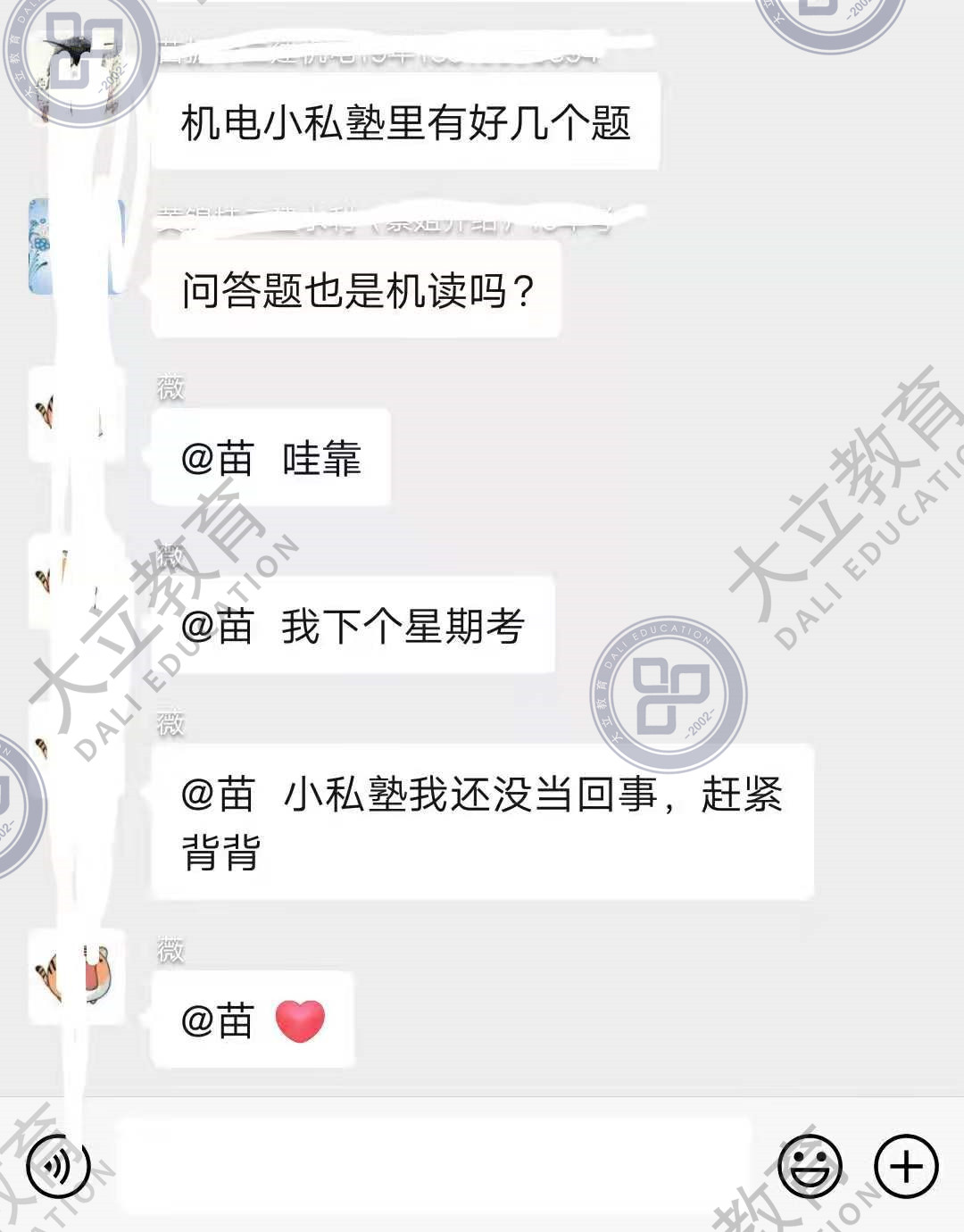Tap the message text field

[x=435, y=1165]
